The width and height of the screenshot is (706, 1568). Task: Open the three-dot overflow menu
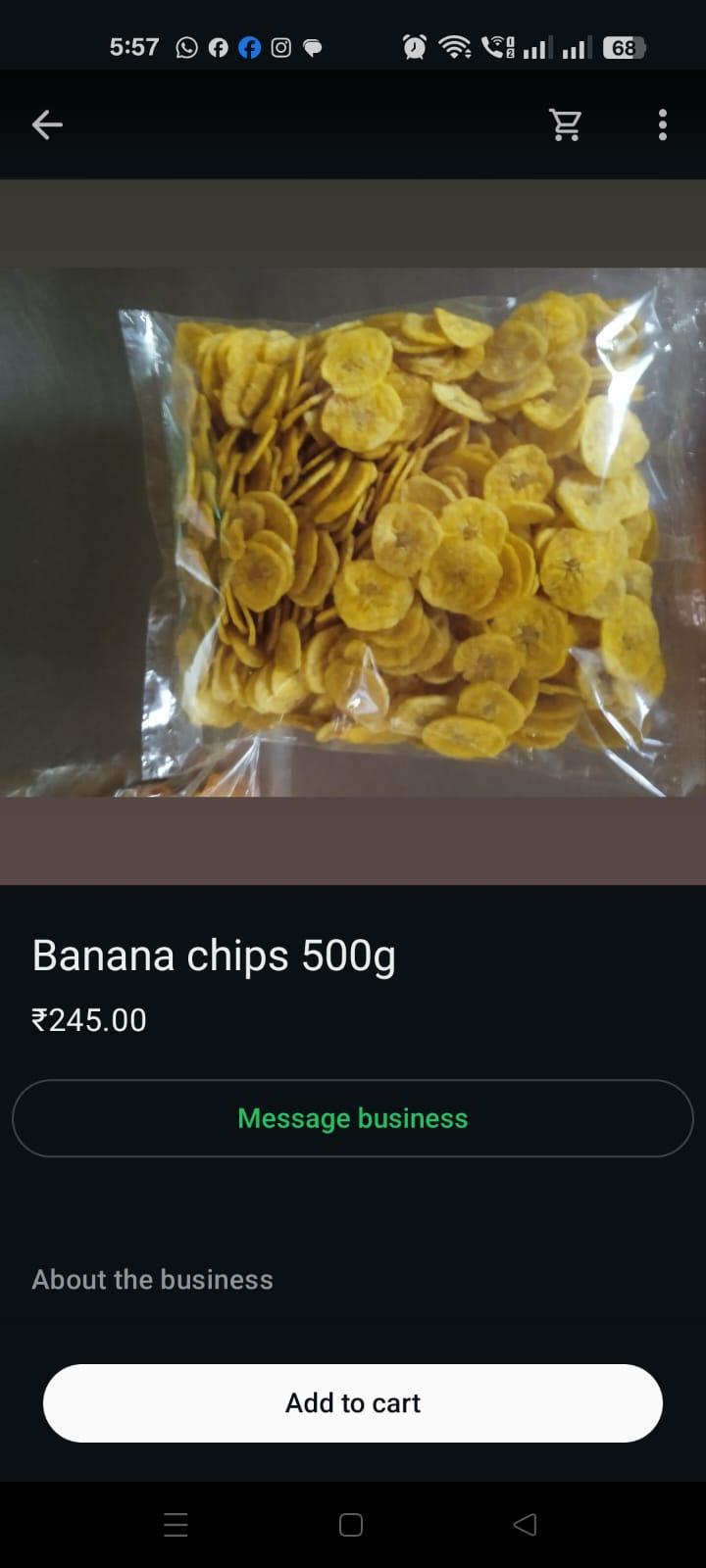(x=663, y=124)
